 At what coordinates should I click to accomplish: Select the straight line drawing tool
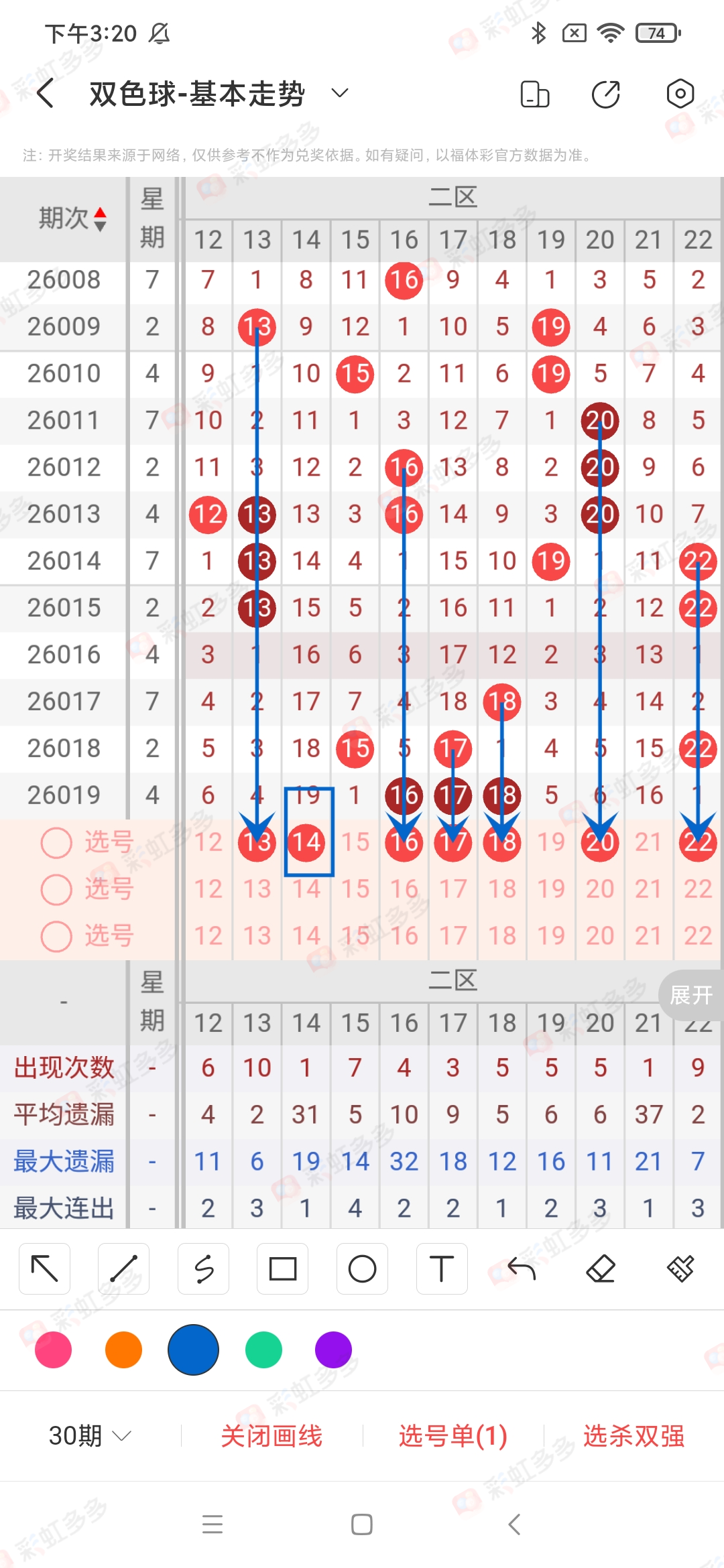pyautogui.click(x=123, y=1268)
